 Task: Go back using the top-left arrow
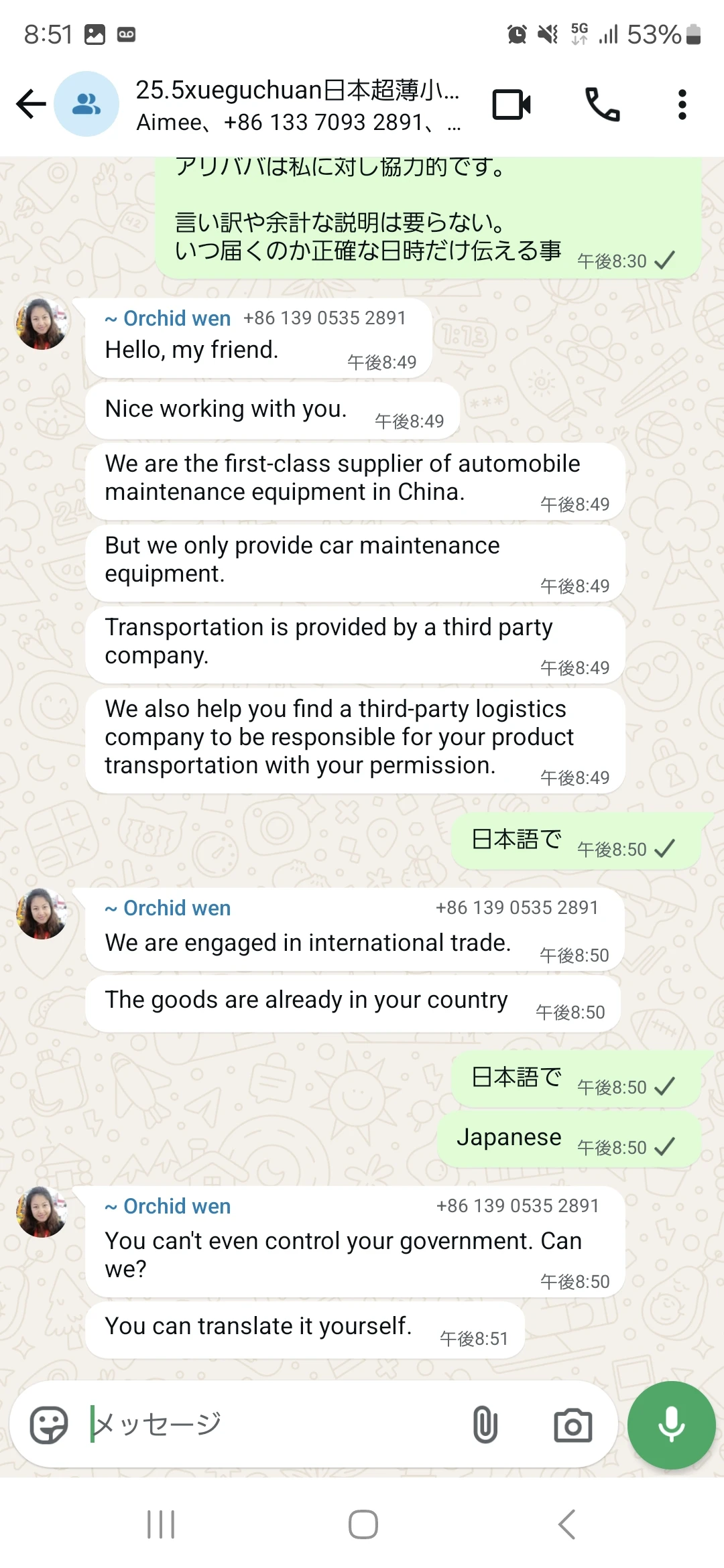pos(31,104)
